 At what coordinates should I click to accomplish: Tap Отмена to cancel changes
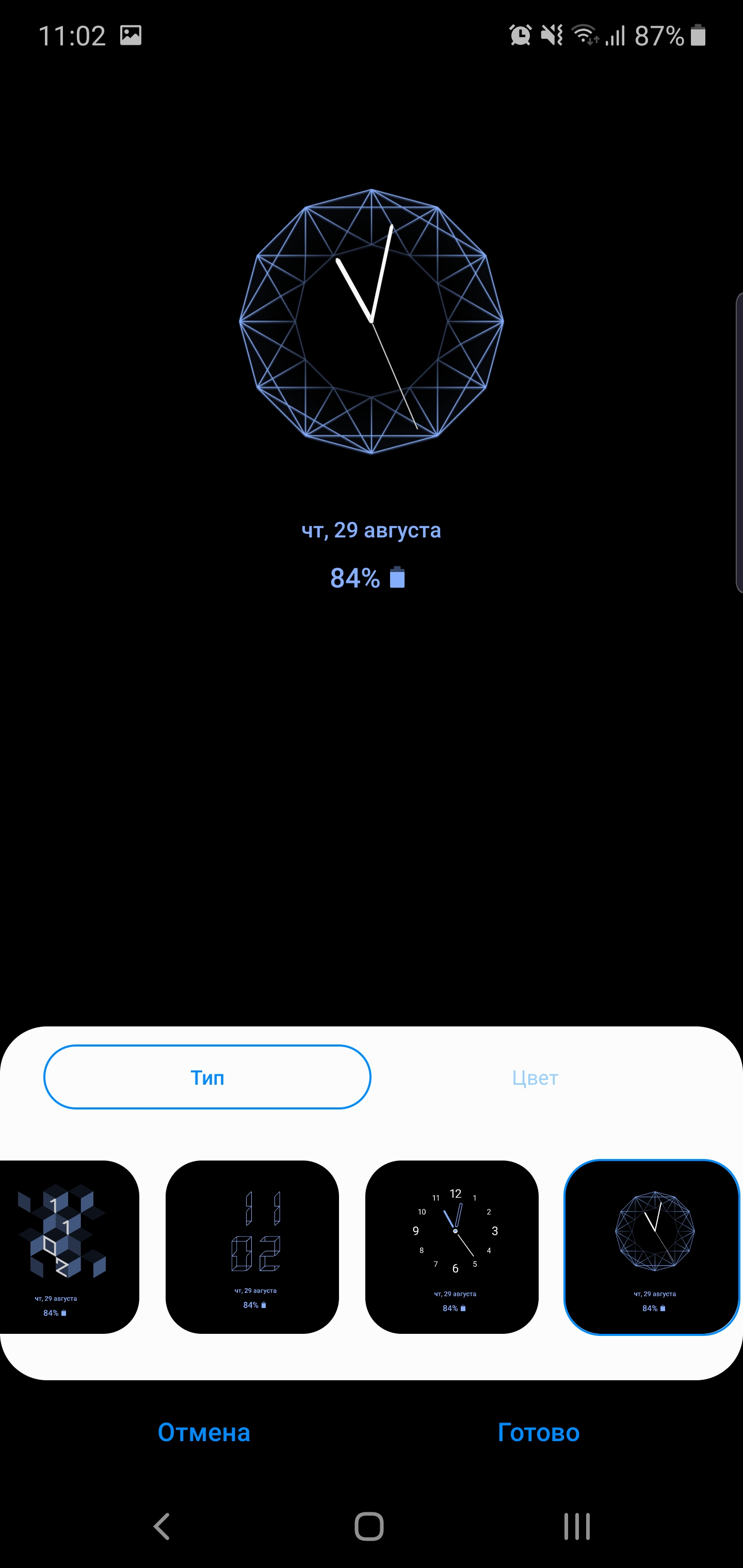[204, 1432]
